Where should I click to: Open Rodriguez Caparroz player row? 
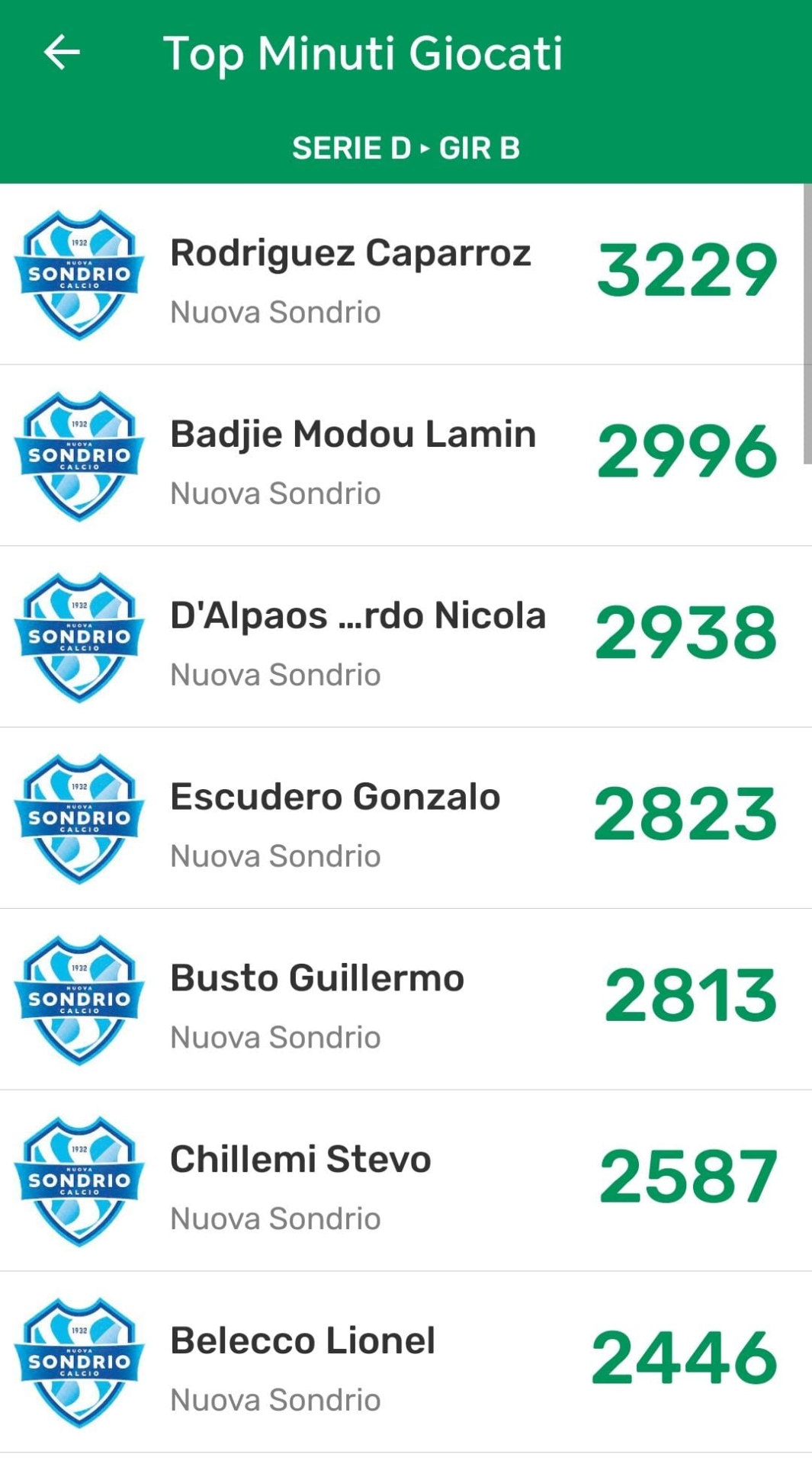pyautogui.click(x=404, y=274)
